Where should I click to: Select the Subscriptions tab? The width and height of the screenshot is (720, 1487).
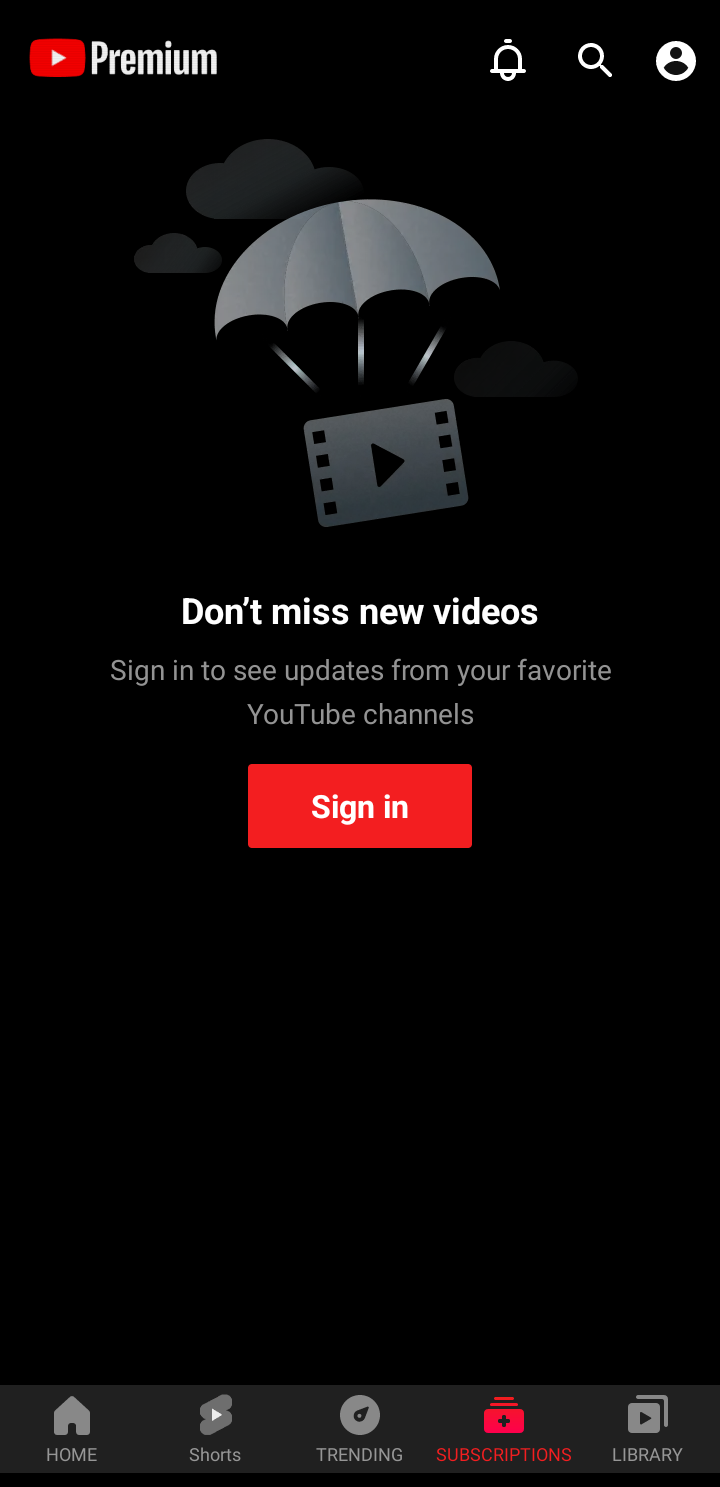pyautogui.click(x=504, y=1430)
